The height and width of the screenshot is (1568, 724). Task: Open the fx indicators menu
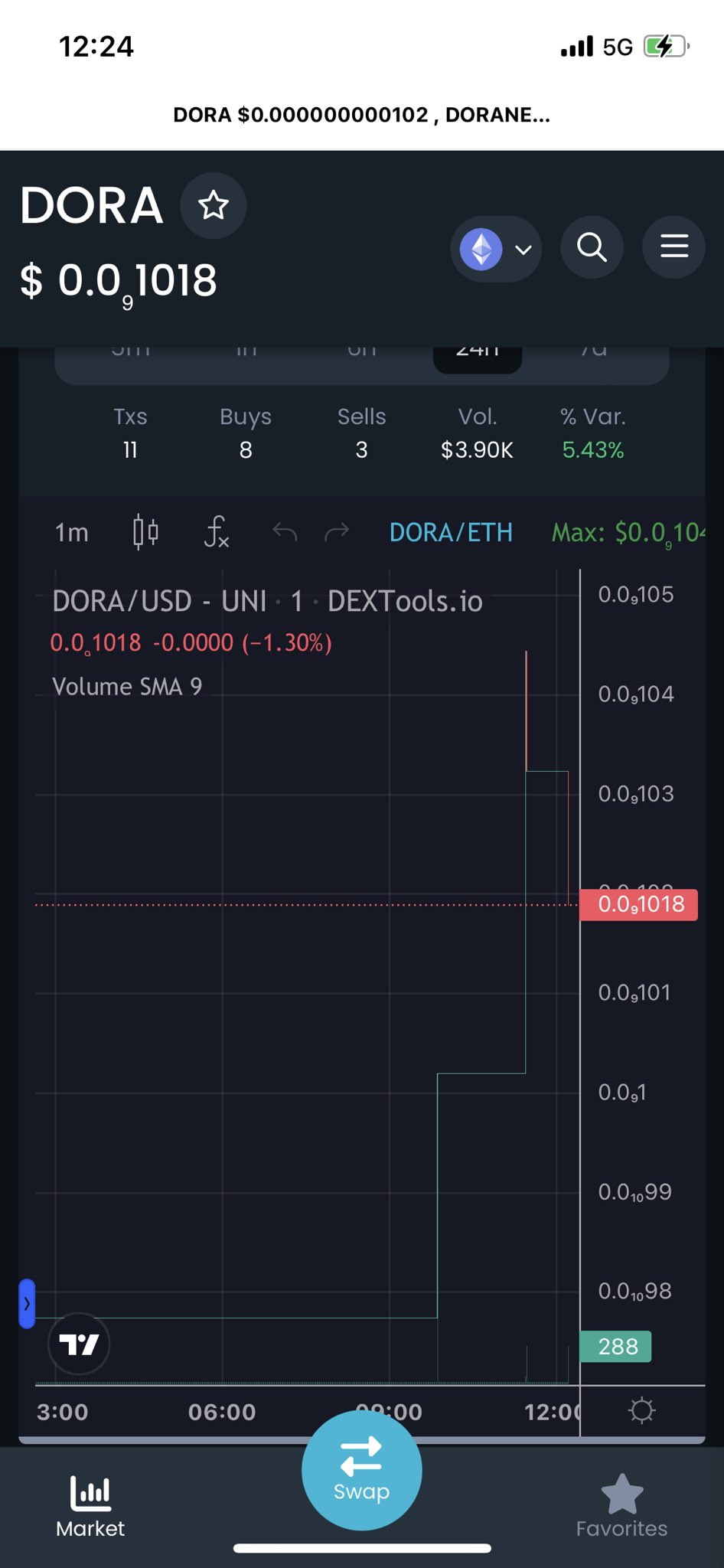tap(217, 532)
